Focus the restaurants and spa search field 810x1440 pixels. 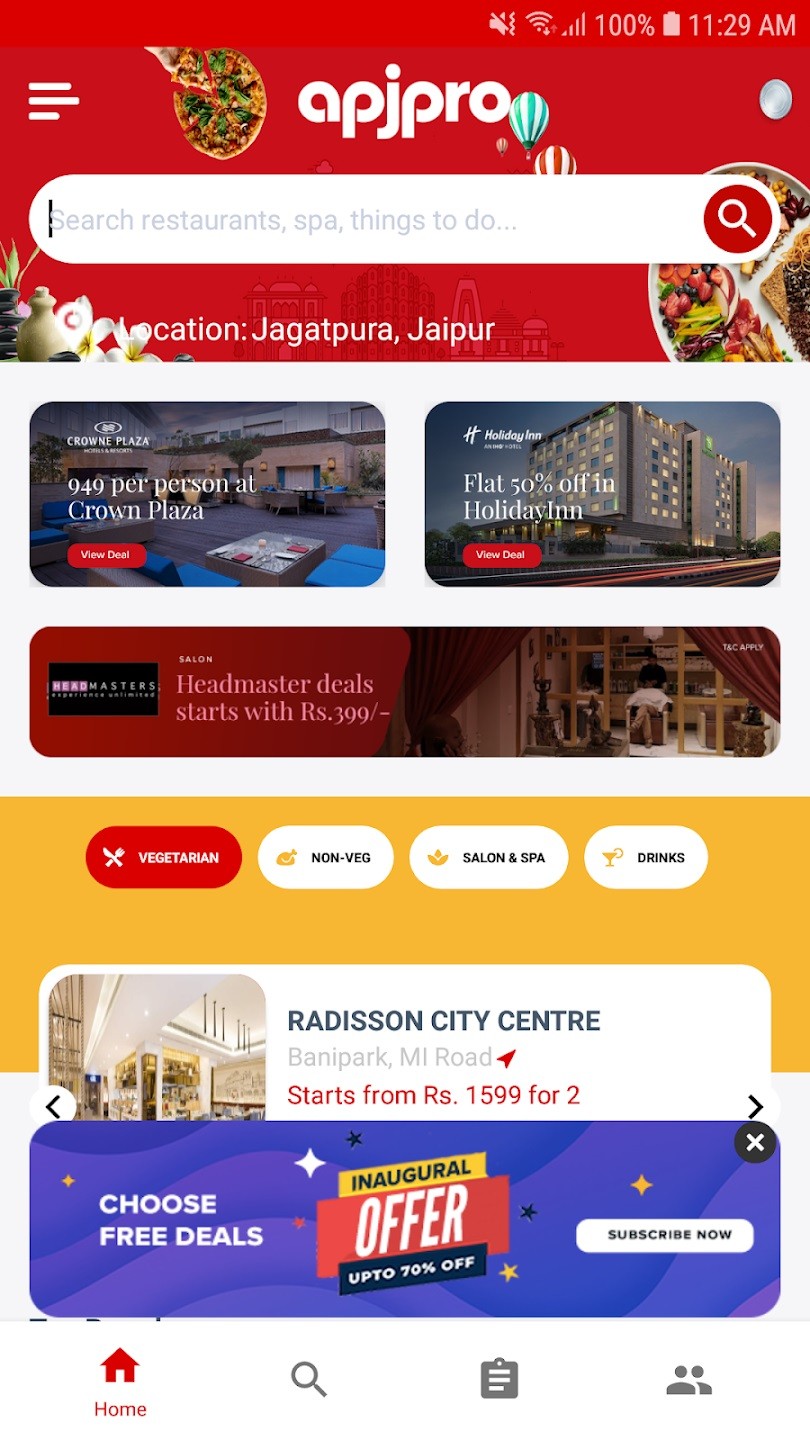point(370,220)
